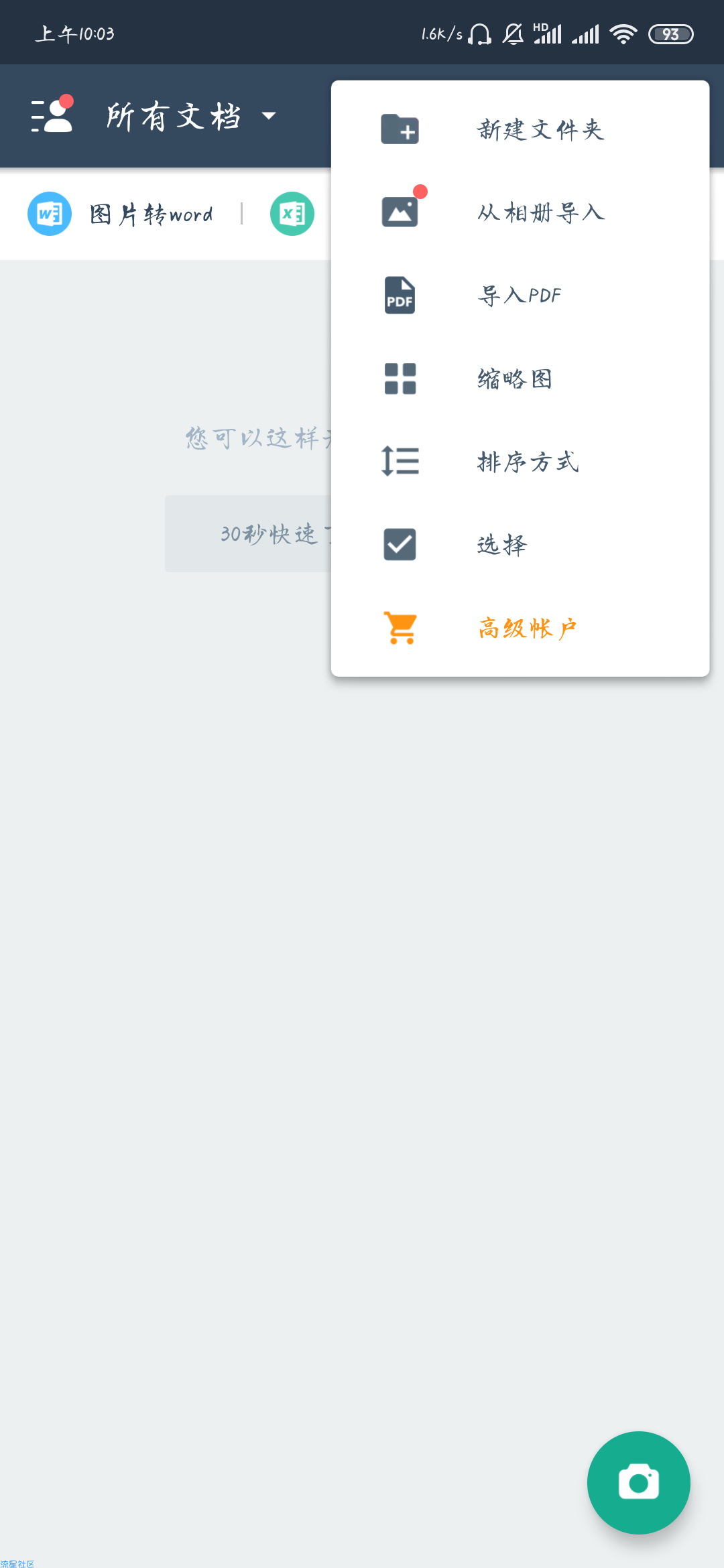Switch to 缩略图 thumbnail view
Image resolution: width=724 pixels, height=1568 pixels.
[x=520, y=379]
